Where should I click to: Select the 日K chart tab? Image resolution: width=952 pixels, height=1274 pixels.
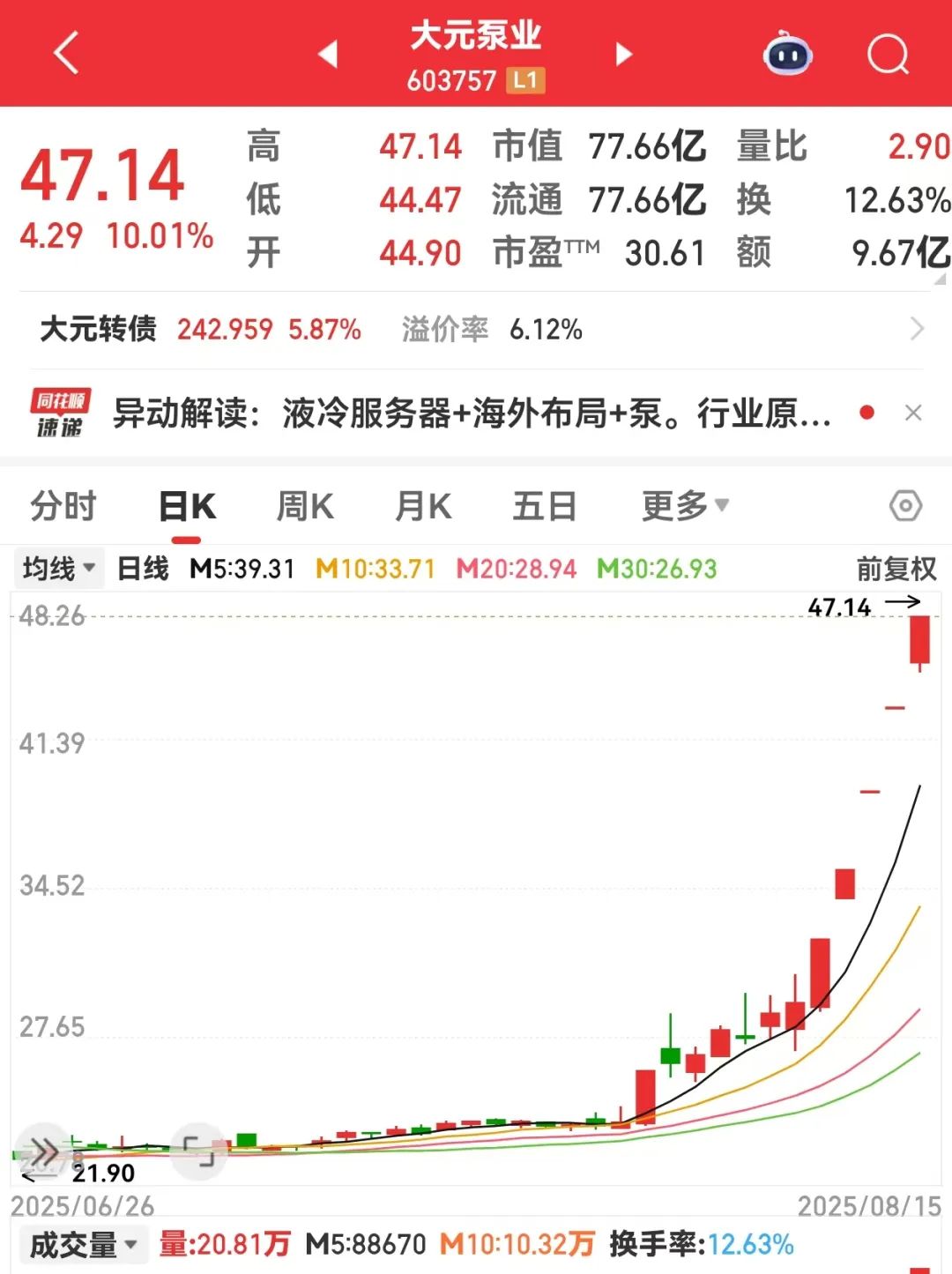click(187, 507)
